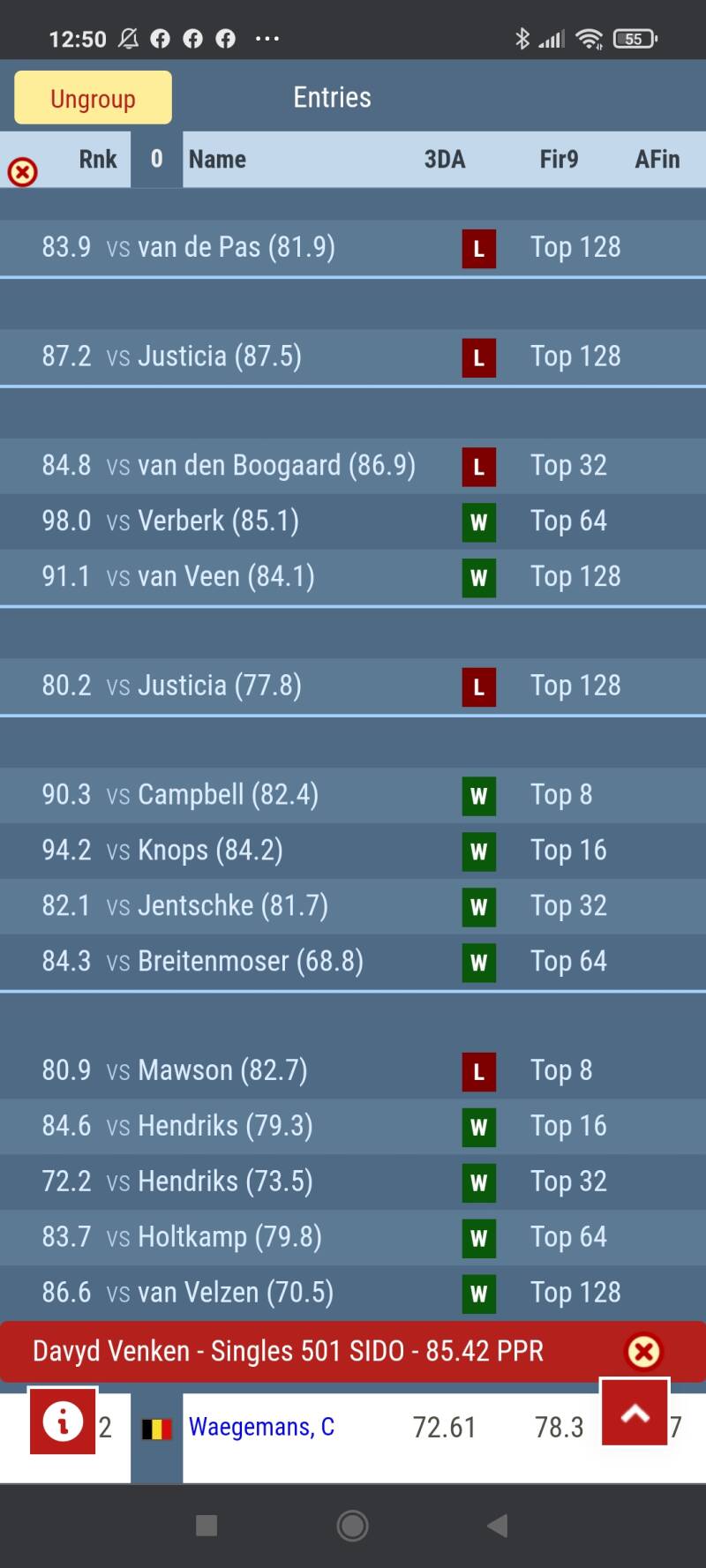Sort entries by the Fir9 column
This screenshot has width=706, height=1568.
pyautogui.click(x=559, y=160)
